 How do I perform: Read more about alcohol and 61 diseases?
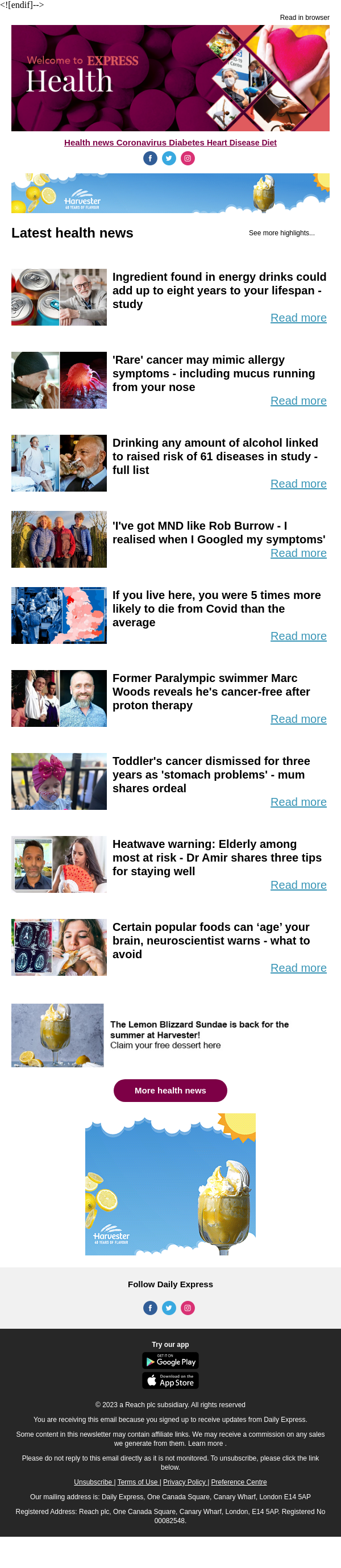pyautogui.click(x=298, y=483)
